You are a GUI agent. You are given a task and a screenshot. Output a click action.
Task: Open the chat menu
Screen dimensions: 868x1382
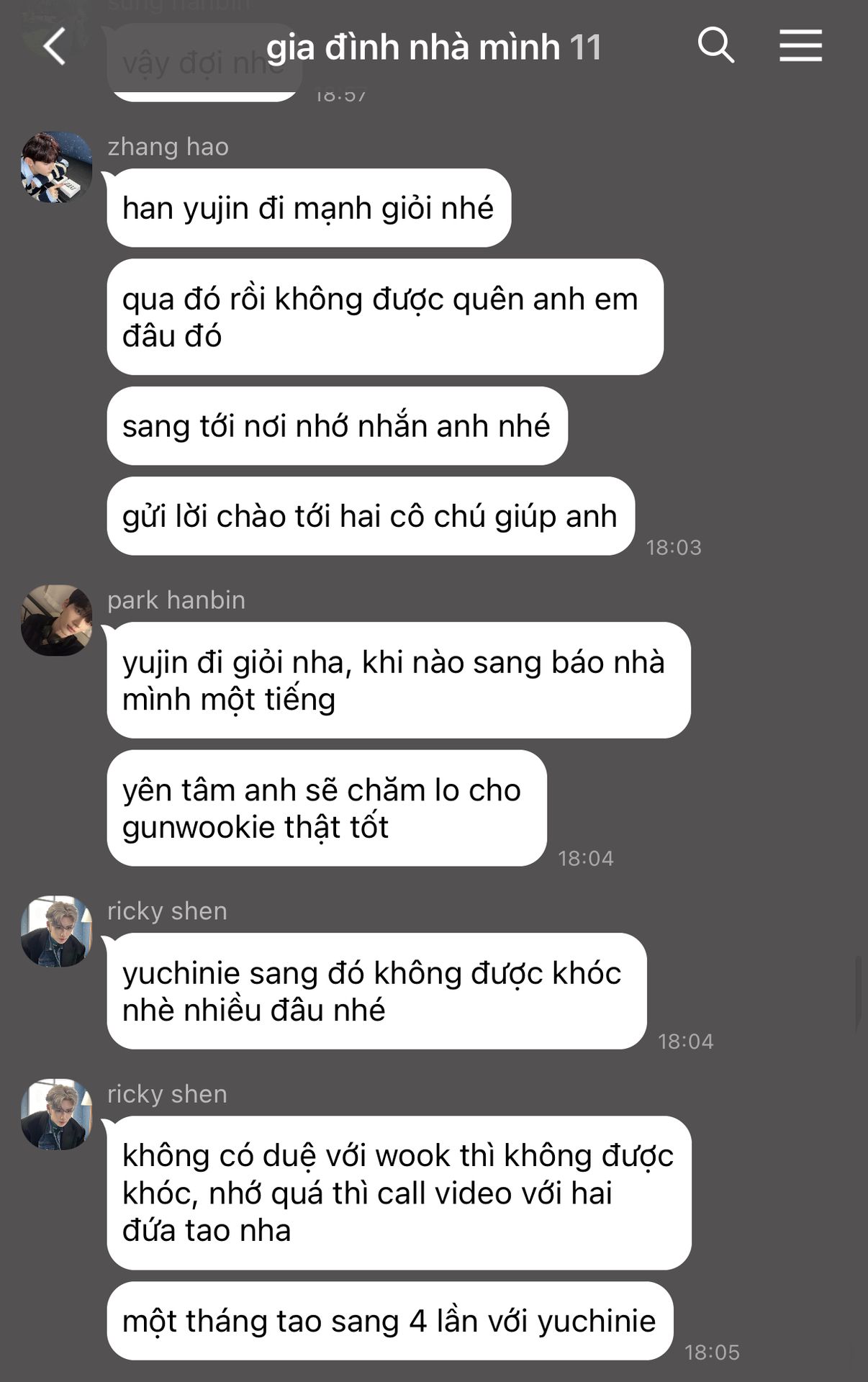[800, 46]
